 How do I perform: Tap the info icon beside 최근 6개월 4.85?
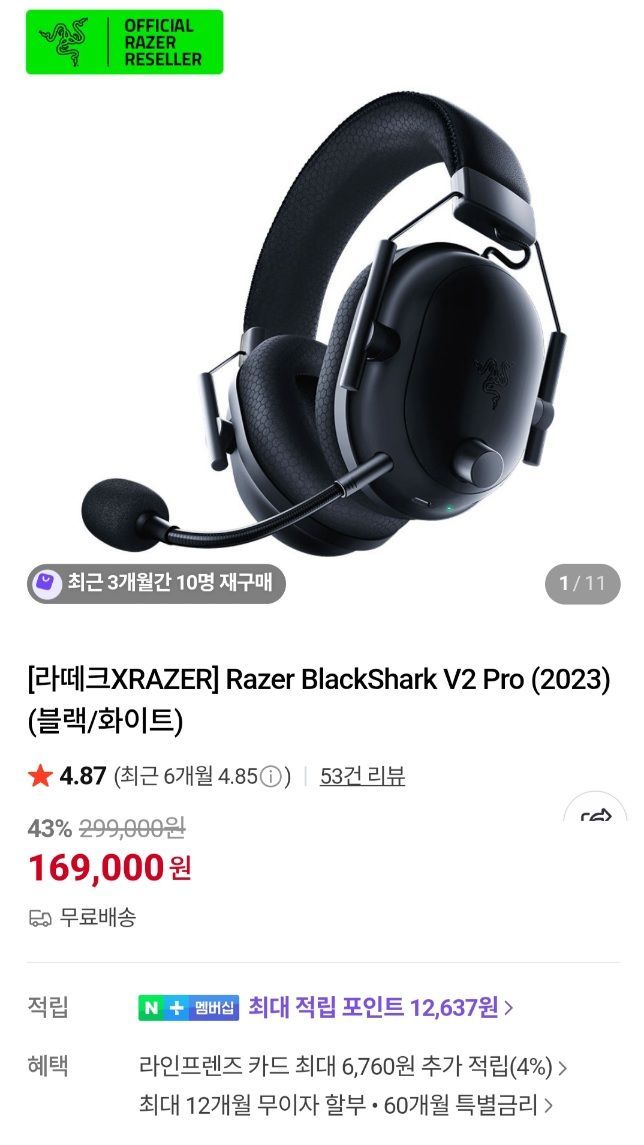point(270,776)
